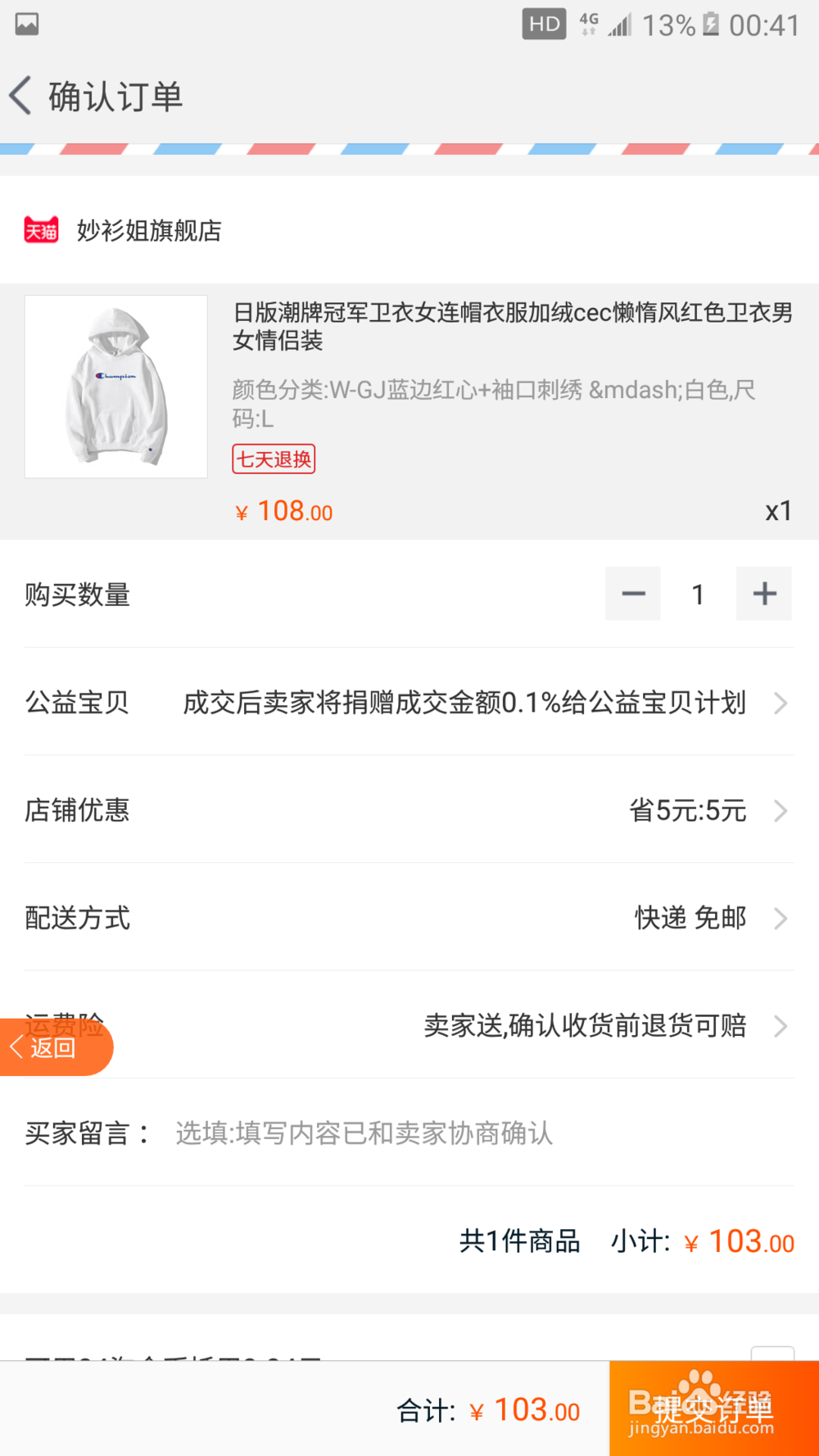This screenshot has width=819, height=1456.
Task: Click the 买家留言 message input field
Action: pyautogui.click(x=364, y=1134)
